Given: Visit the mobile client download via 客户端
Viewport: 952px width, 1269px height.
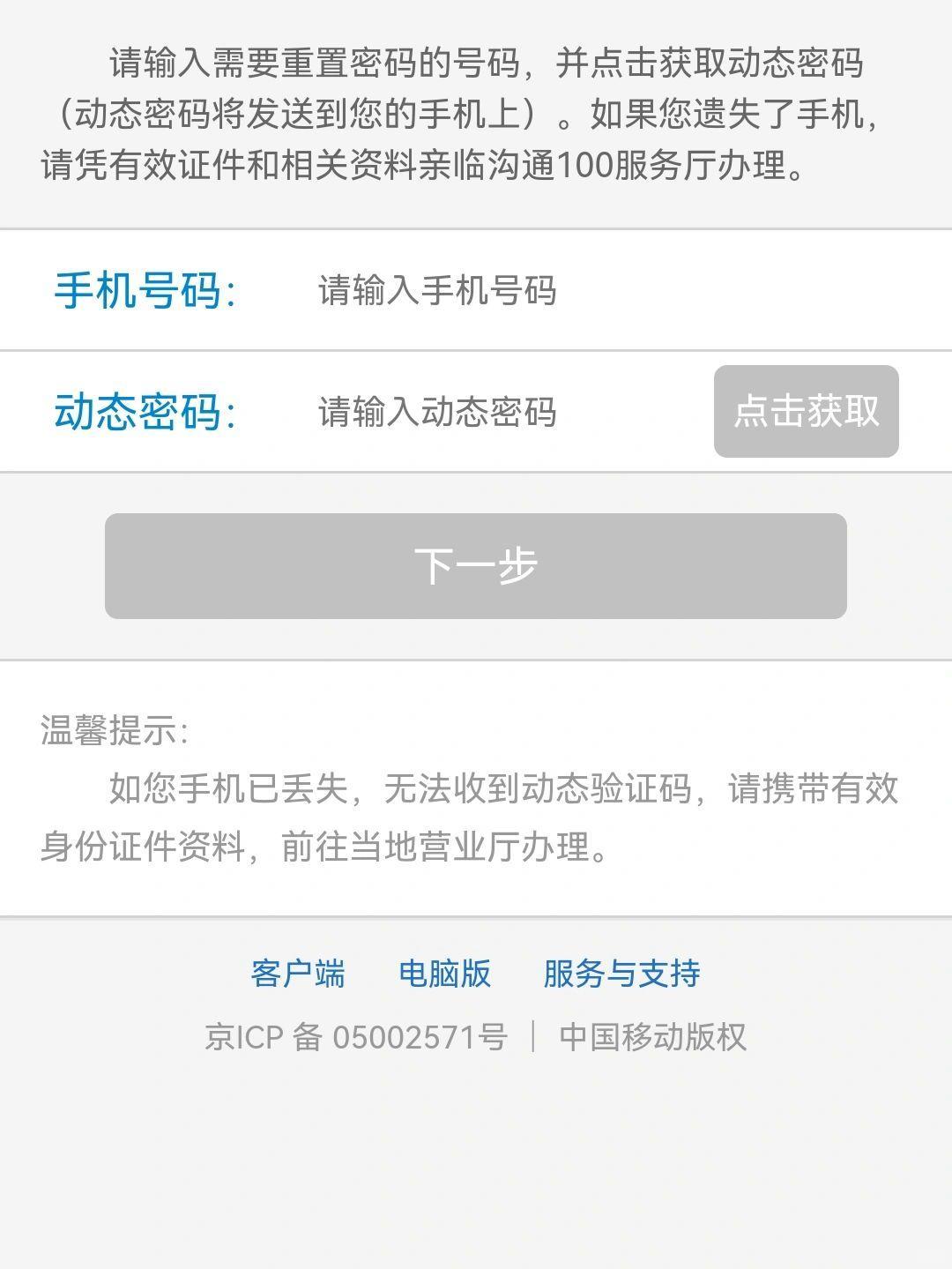Looking at the screenshot, I should click(298, 974).
